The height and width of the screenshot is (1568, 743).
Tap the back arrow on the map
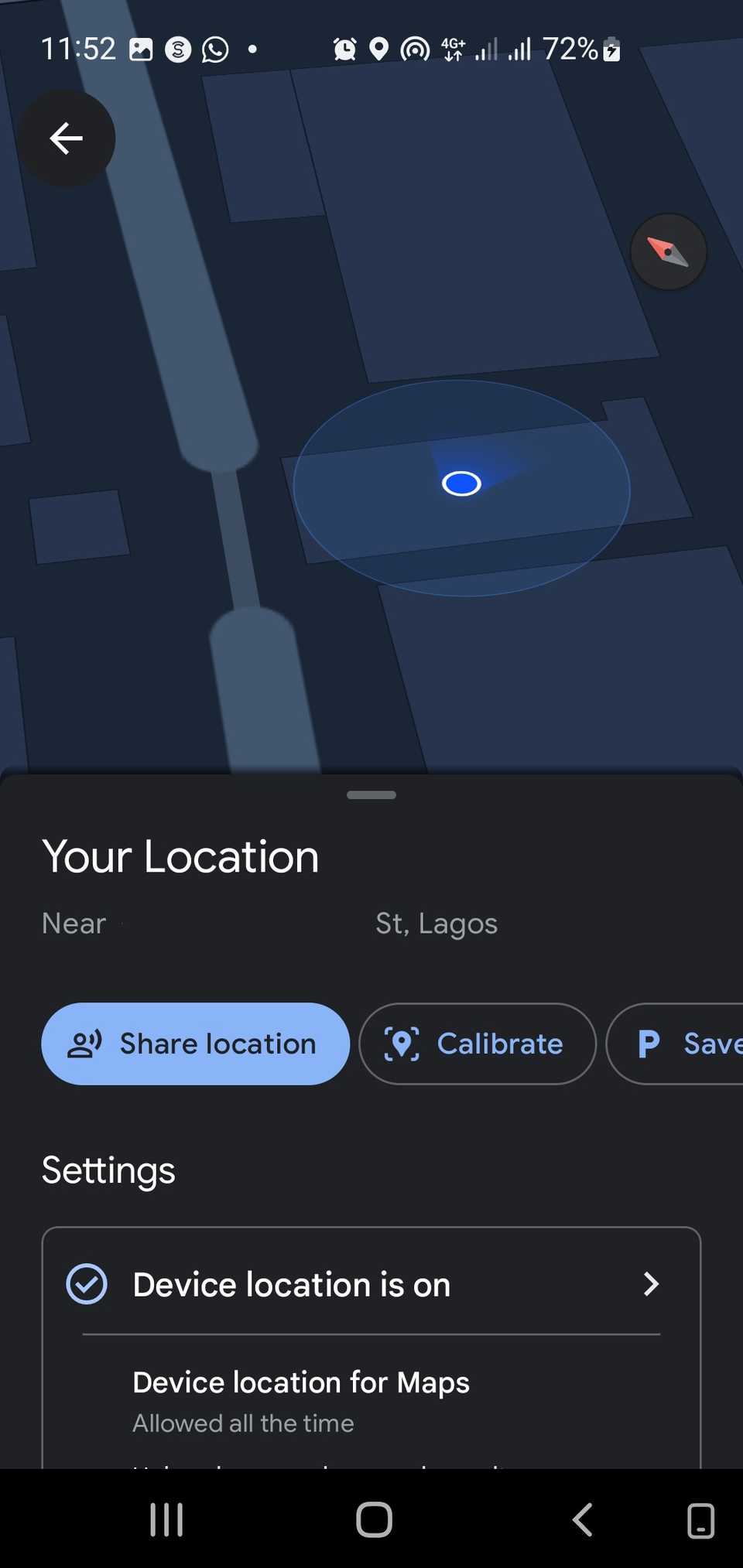(67, 137)
